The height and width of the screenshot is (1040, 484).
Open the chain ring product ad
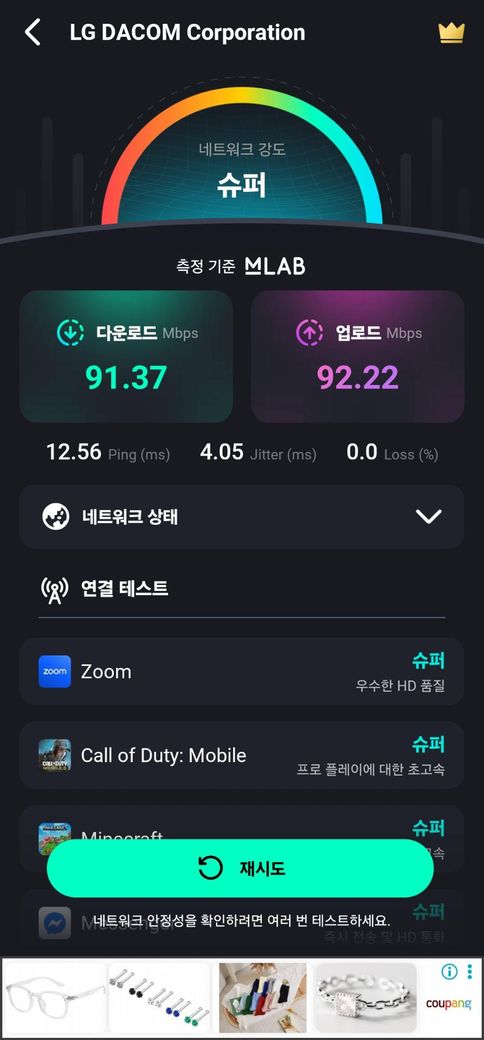[x=365, y=998]
